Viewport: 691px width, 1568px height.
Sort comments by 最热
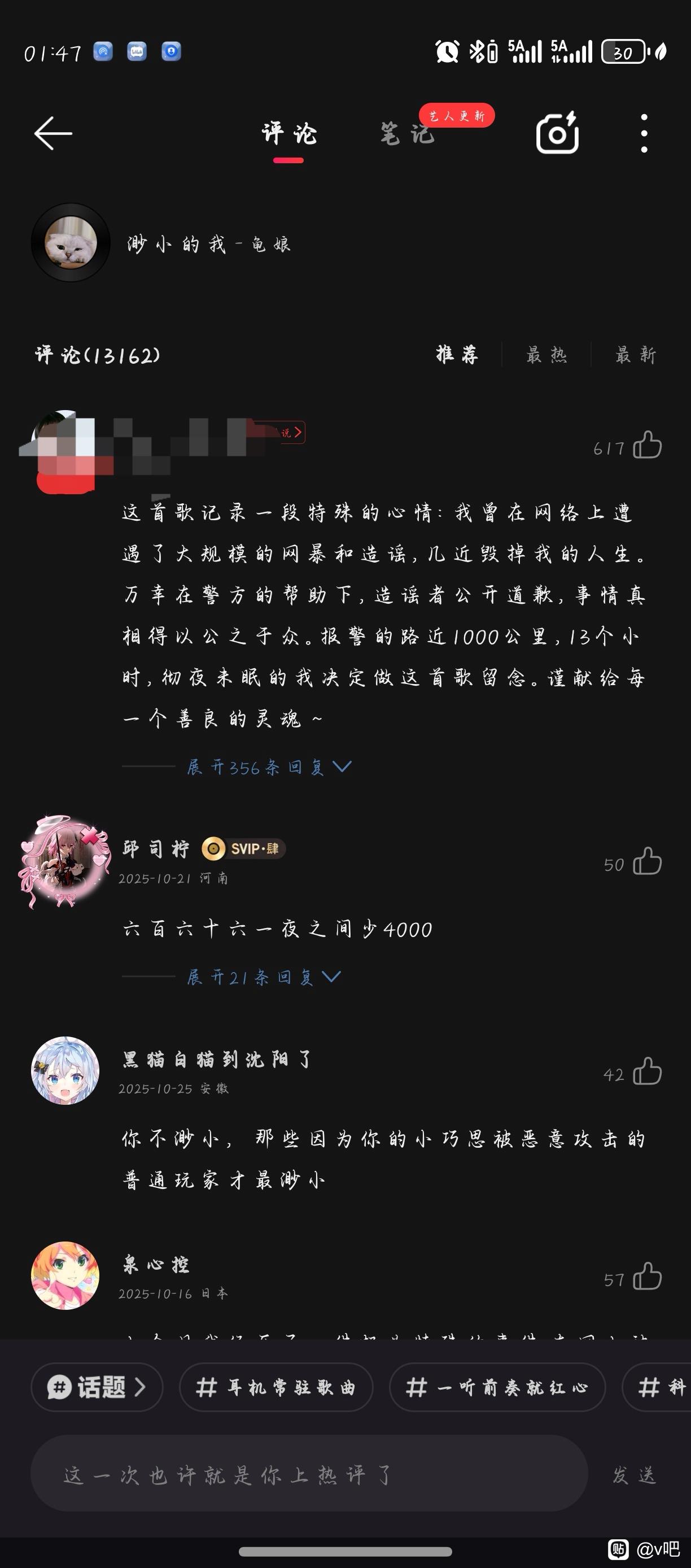pyautogui.click(x=546, y=354)
